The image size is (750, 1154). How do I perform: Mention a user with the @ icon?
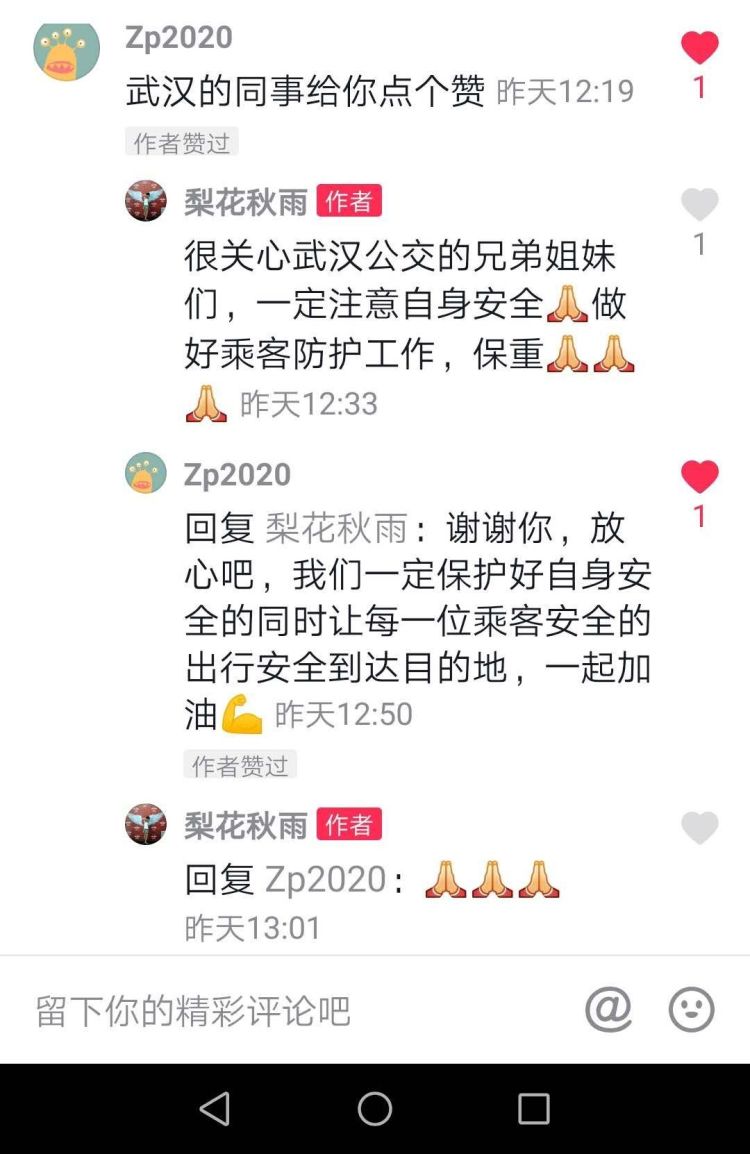[x=608, y=1010]
